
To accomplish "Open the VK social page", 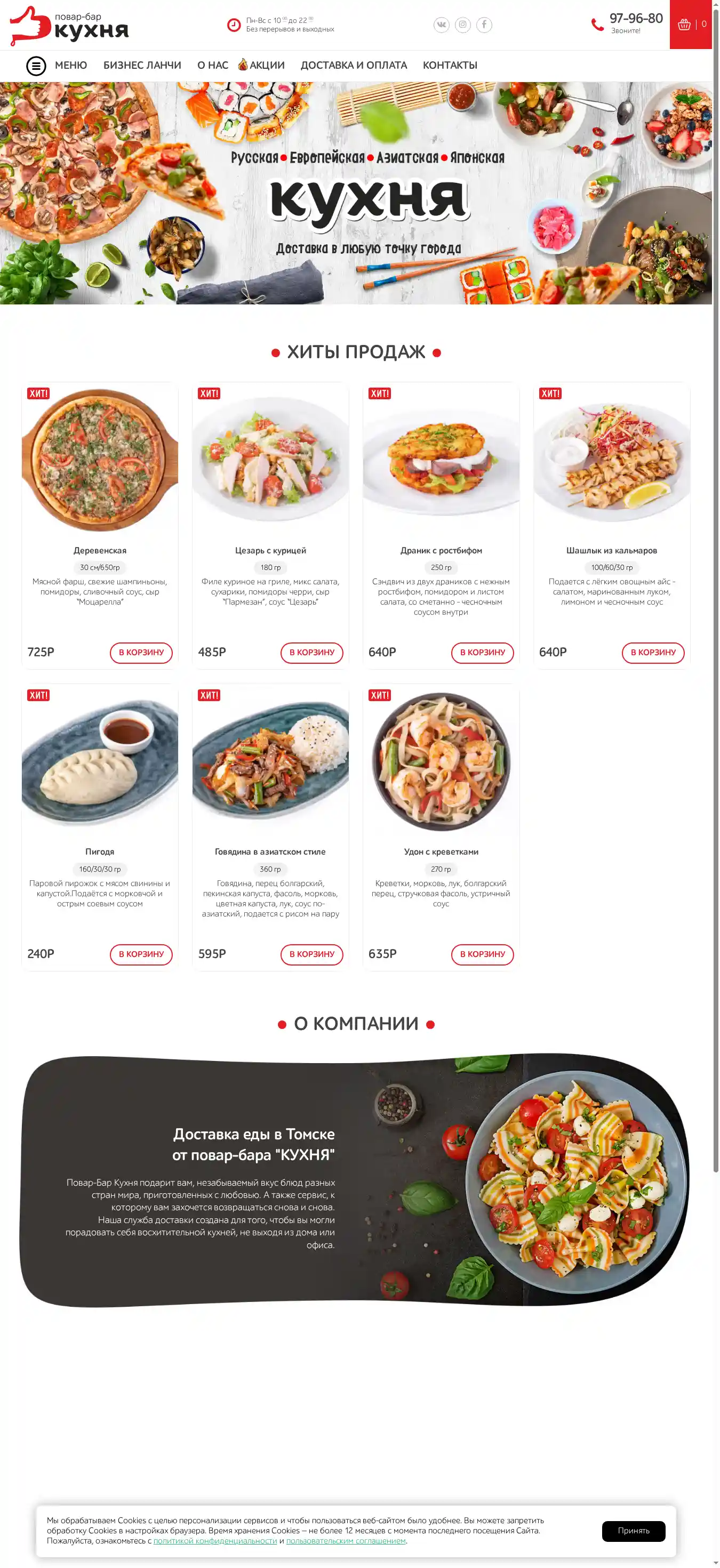I will coord(441,25).
